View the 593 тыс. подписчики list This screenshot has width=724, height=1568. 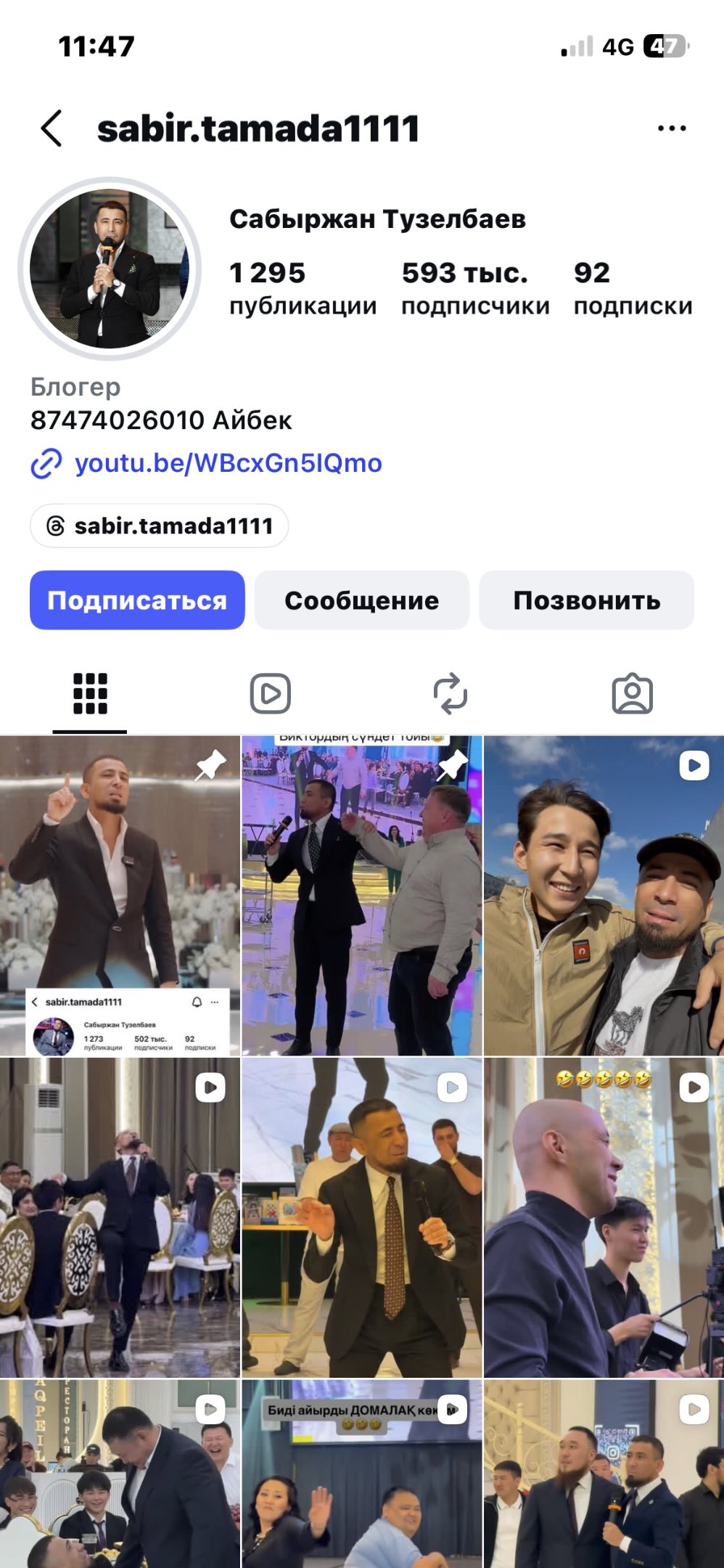[x=475, y=288]
